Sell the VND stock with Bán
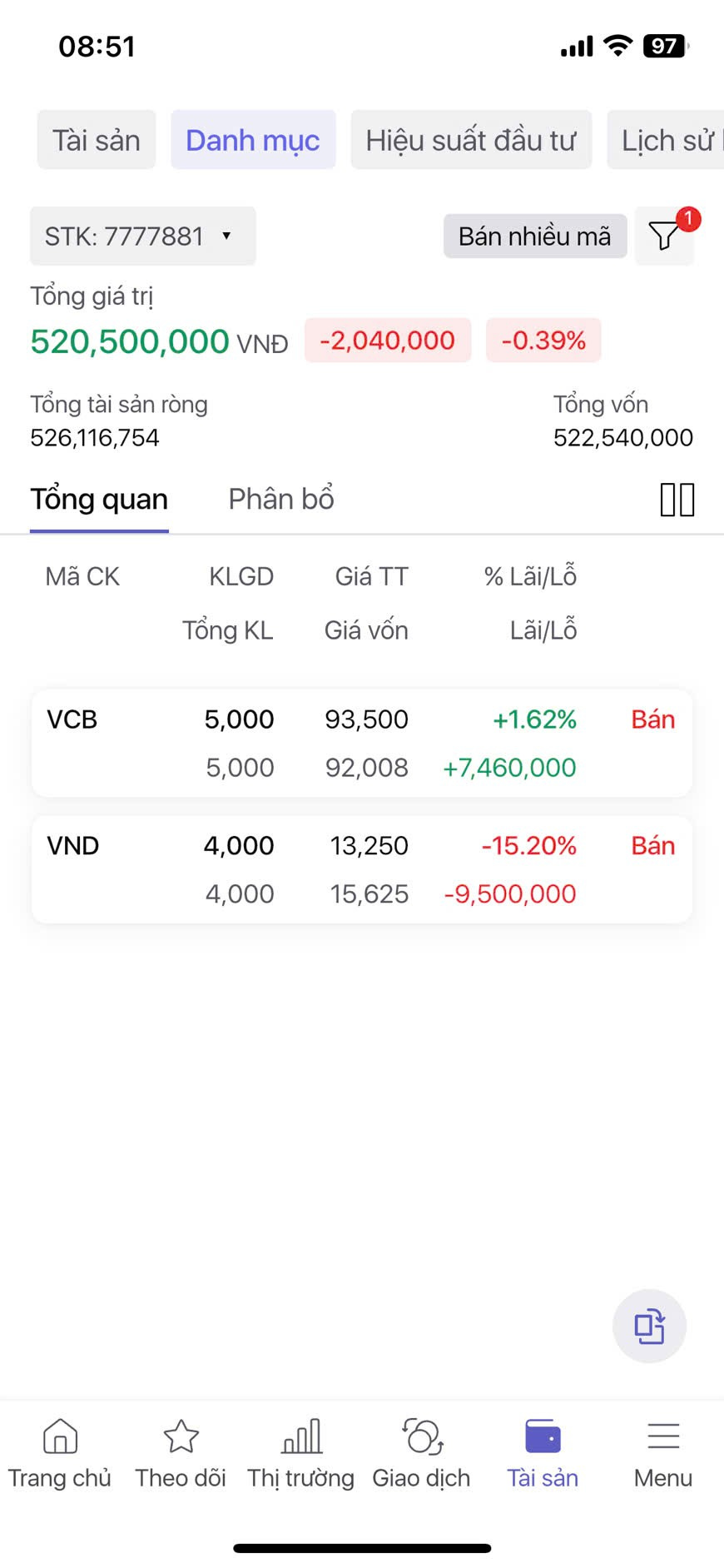This screenshot has height=1568, width=724. pyautogui.click(x=653, y=845)
